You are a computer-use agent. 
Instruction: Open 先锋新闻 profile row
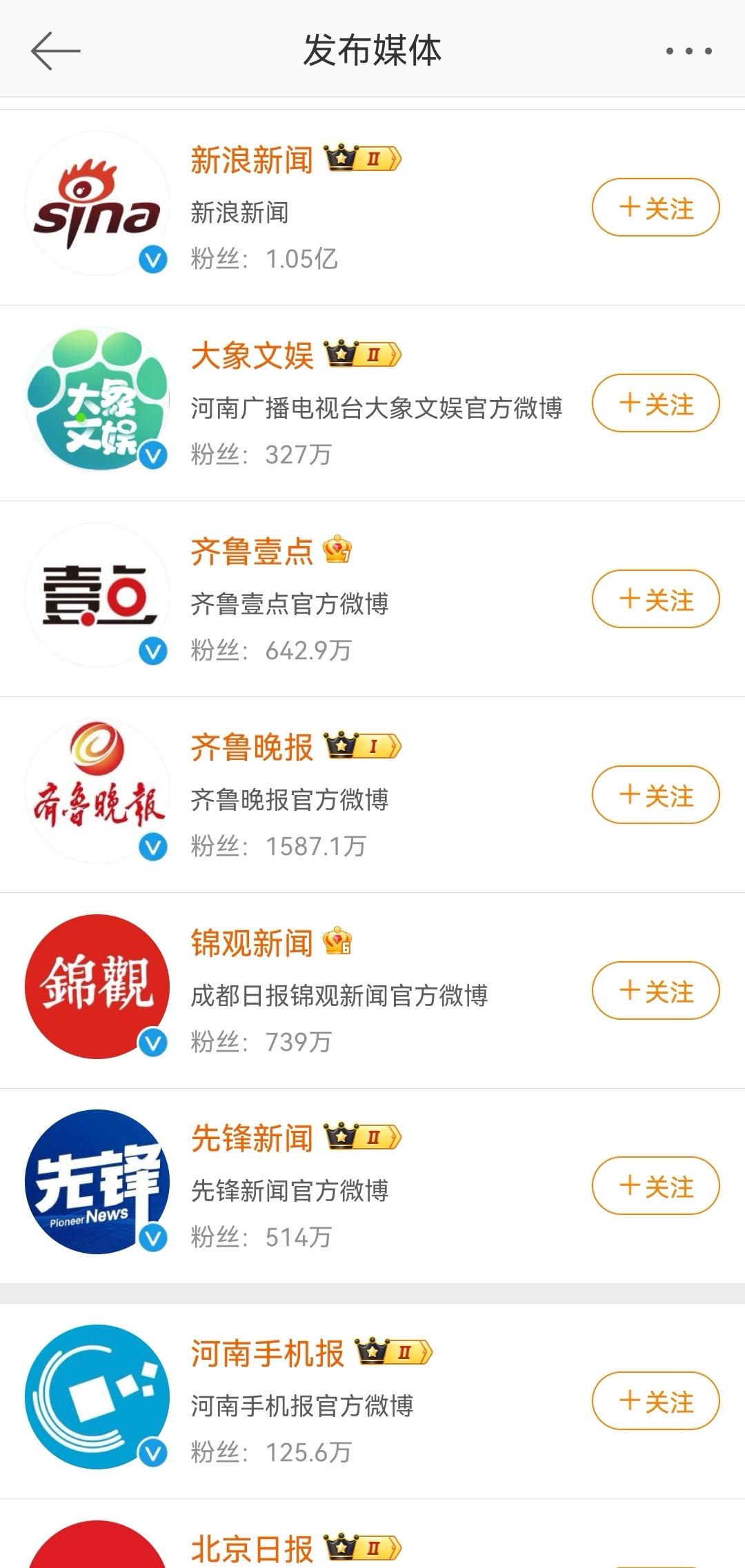tap(372, 1186)
